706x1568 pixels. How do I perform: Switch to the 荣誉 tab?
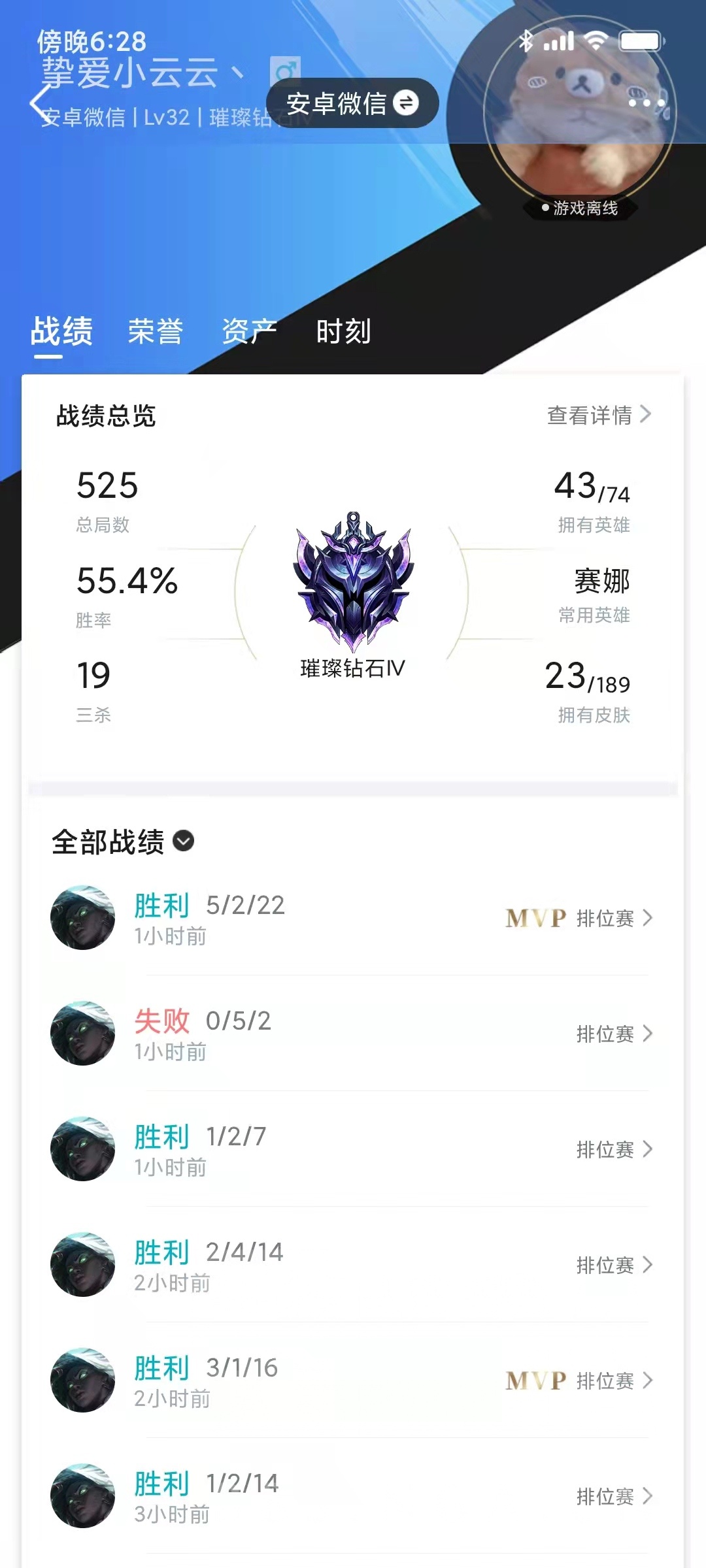coord(155,333)
